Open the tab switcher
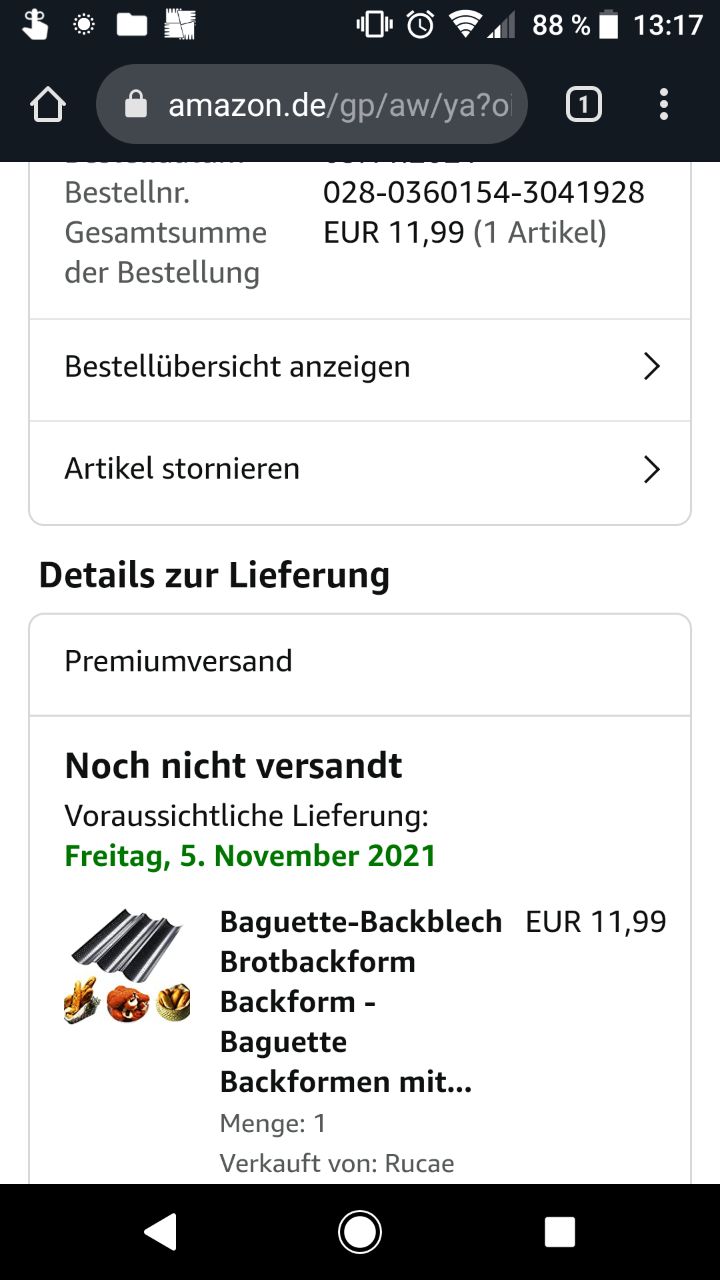720x1280 pixels. coord(584,105)
